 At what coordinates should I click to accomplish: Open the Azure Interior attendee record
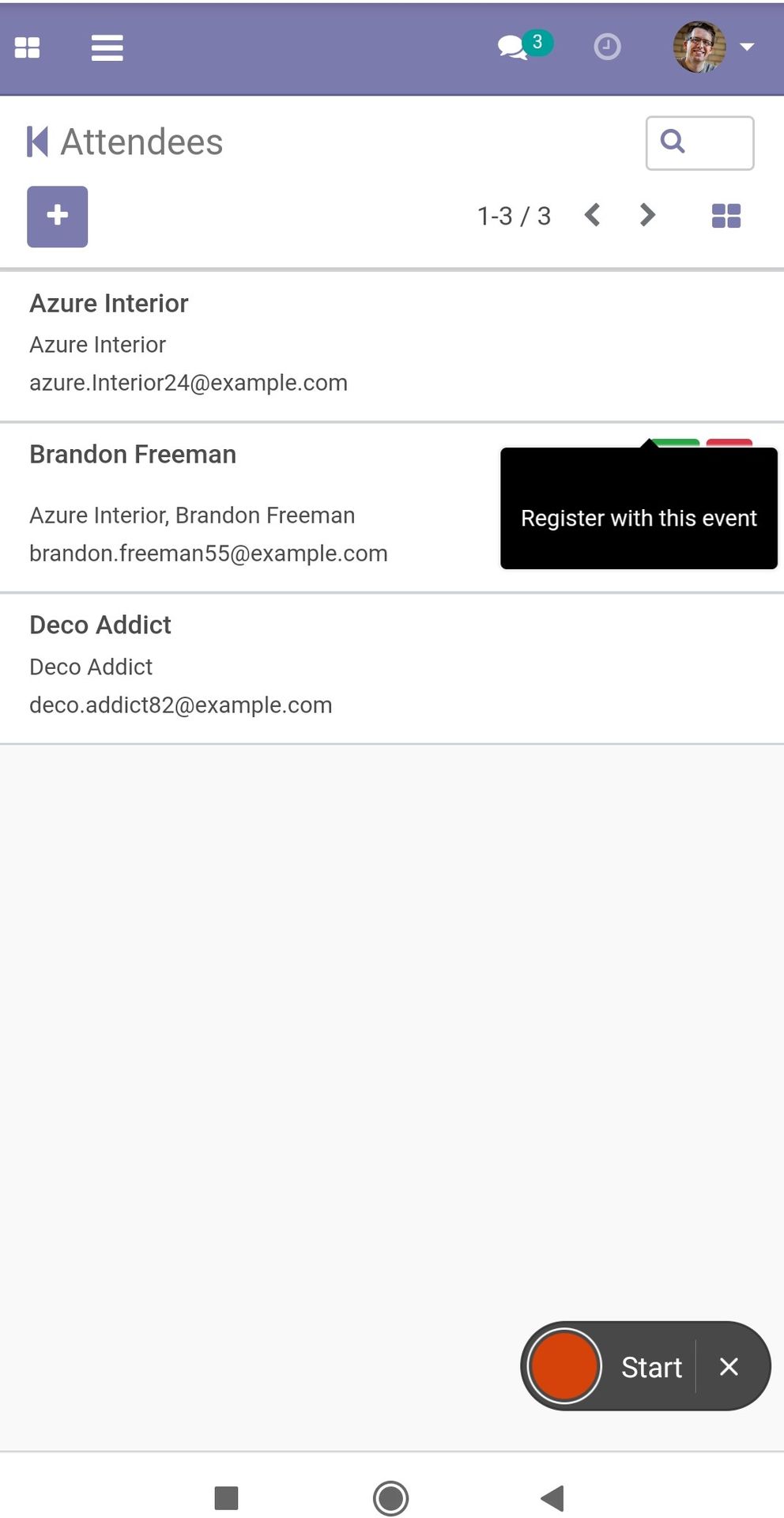[392, 346]
